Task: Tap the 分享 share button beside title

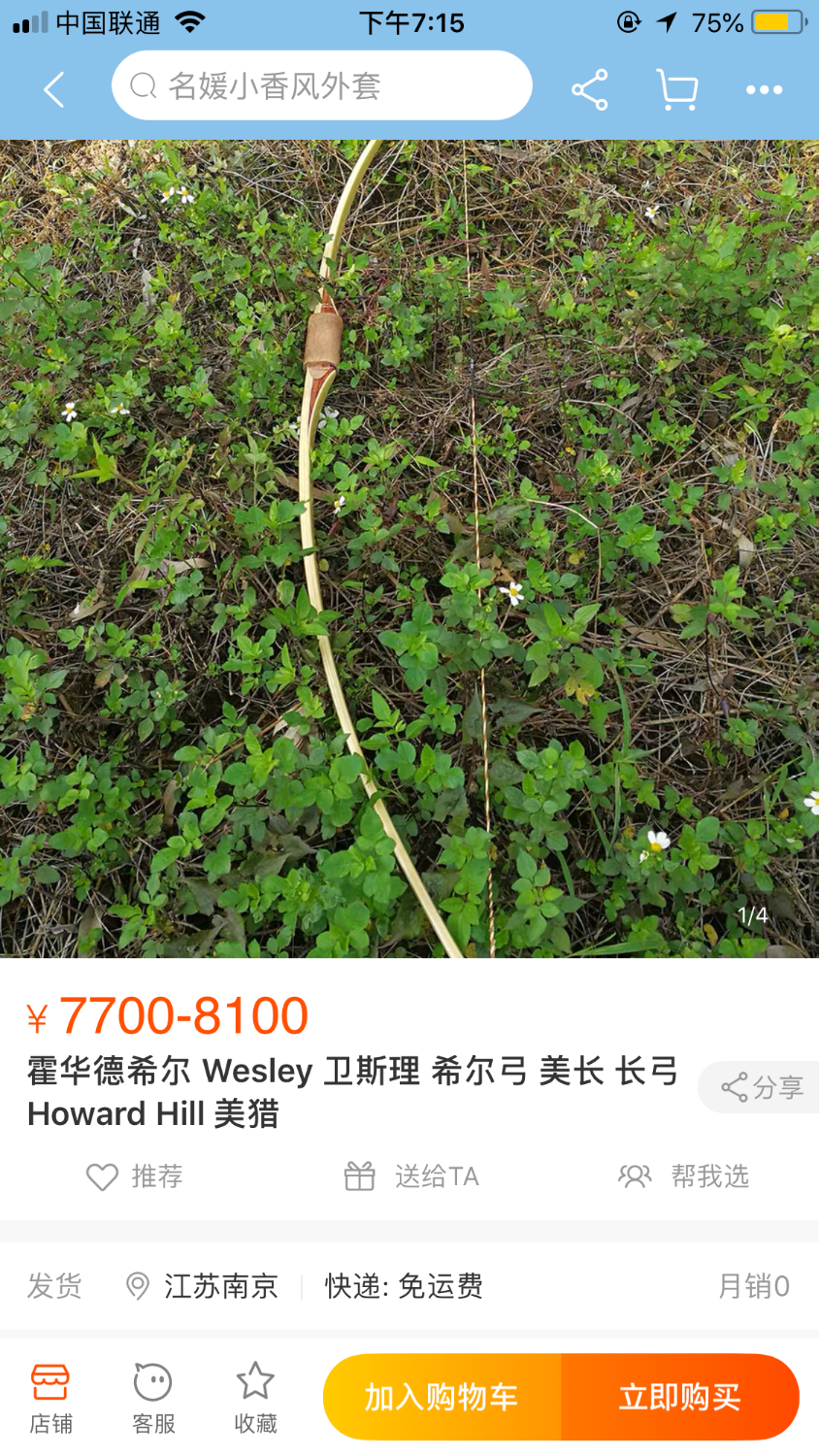Action: (762, 1087)
